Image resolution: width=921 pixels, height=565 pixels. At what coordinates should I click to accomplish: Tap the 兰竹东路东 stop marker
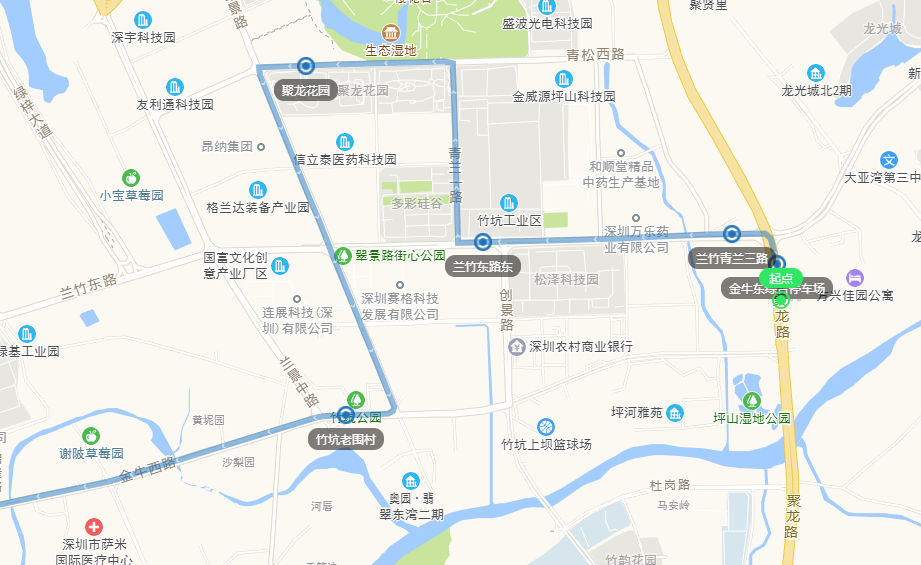pyautogui.click(x=483, y=242)
